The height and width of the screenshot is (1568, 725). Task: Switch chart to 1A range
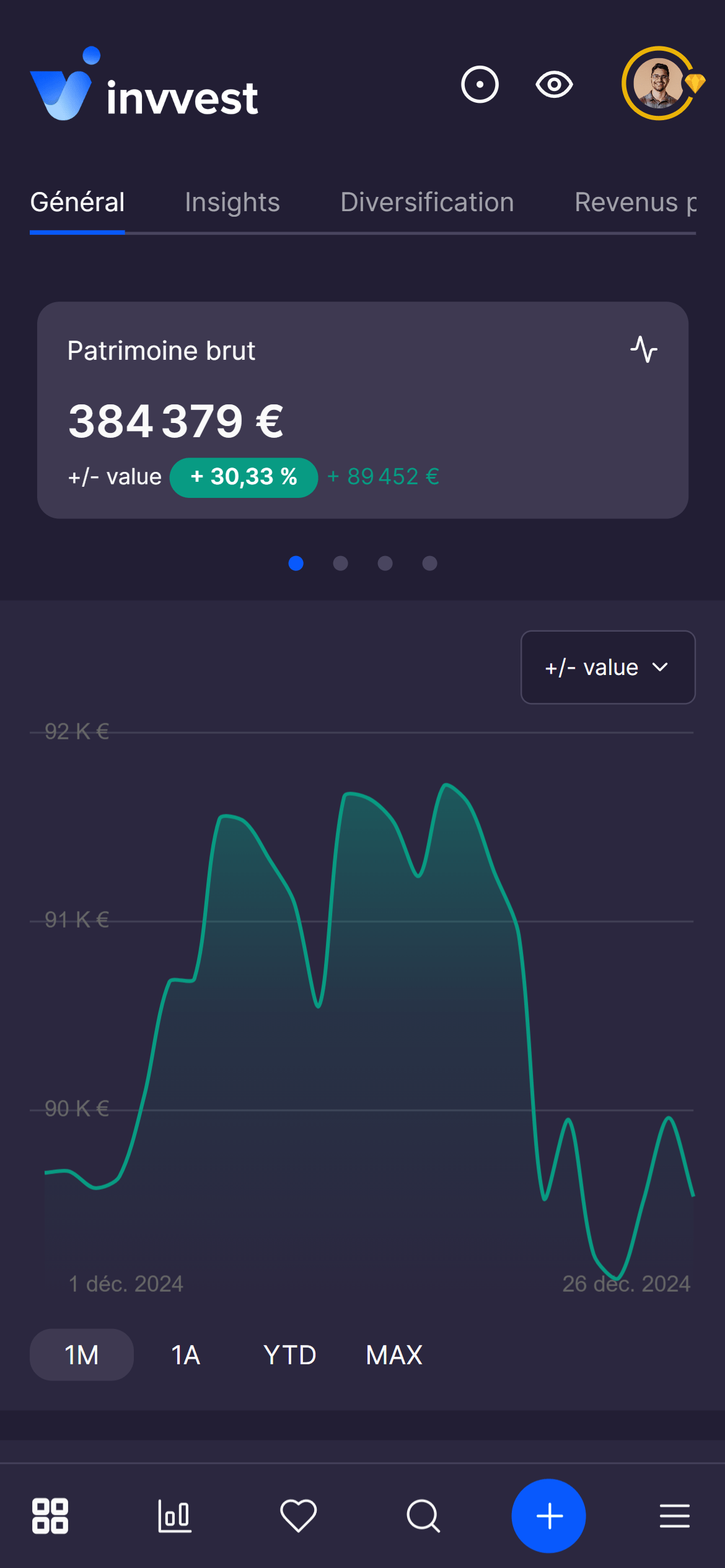pos(185,1355)
